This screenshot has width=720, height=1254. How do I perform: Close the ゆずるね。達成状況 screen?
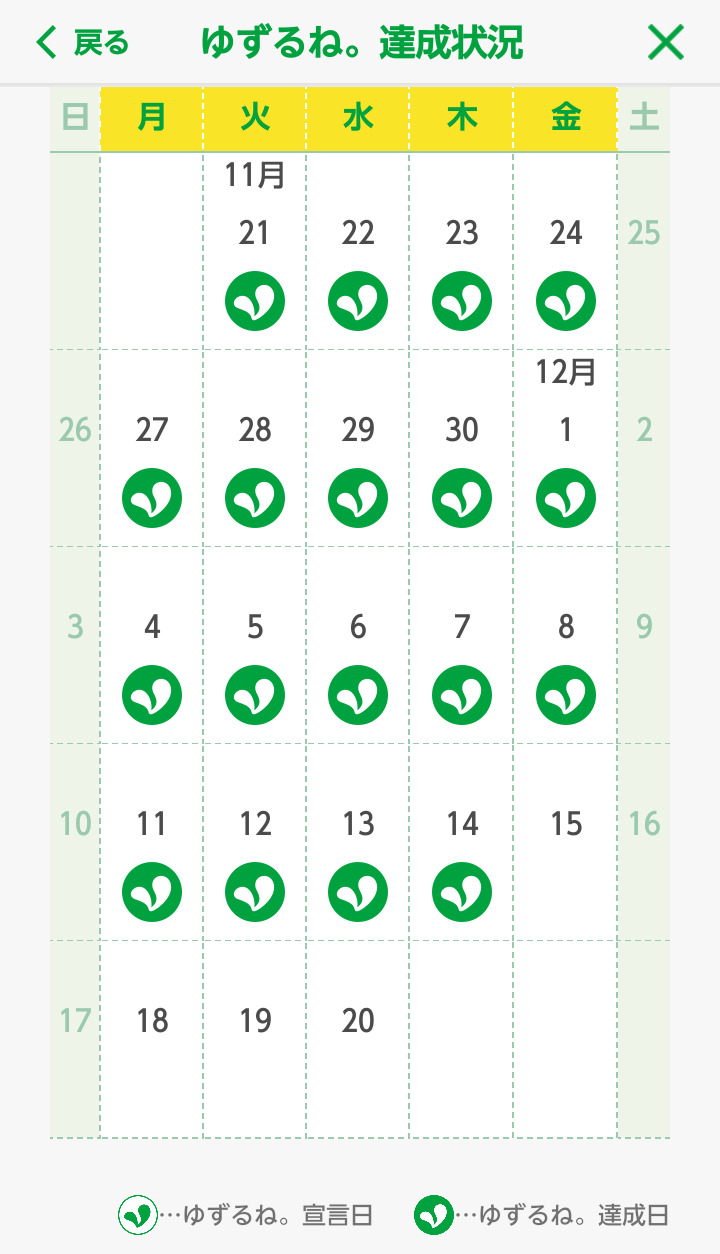(x=665, y=43)
